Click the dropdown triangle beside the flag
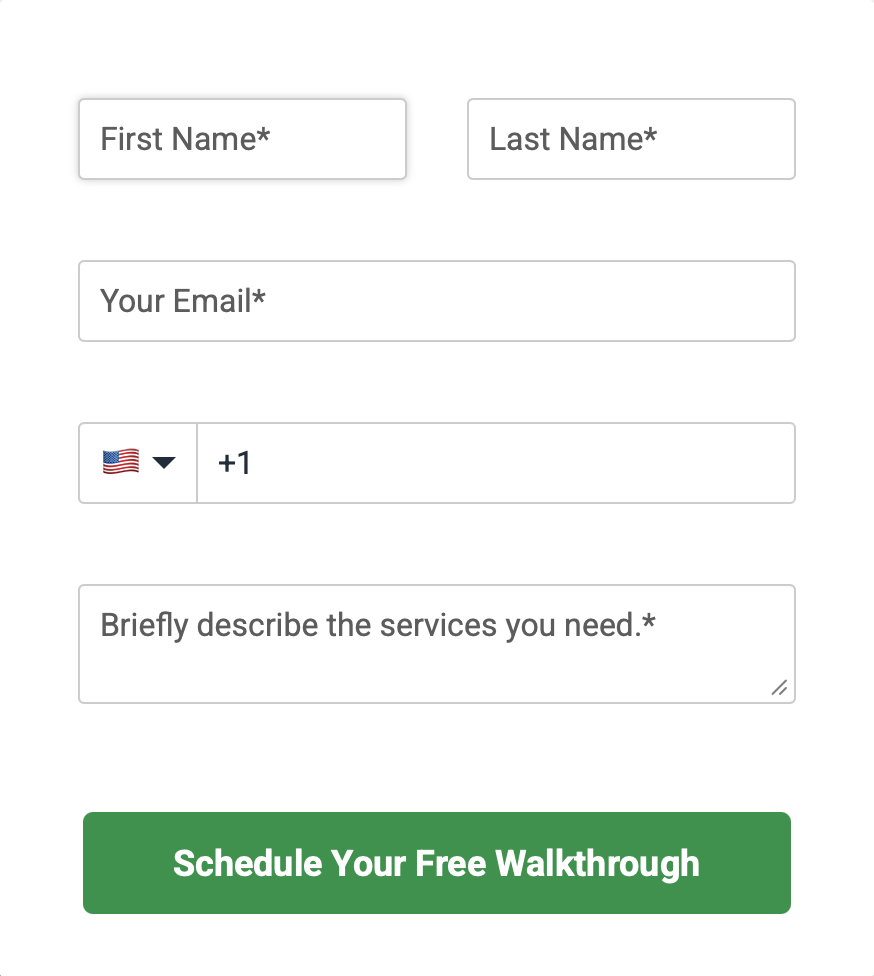This screenshot has height=976, width=874. click(166, 462)
